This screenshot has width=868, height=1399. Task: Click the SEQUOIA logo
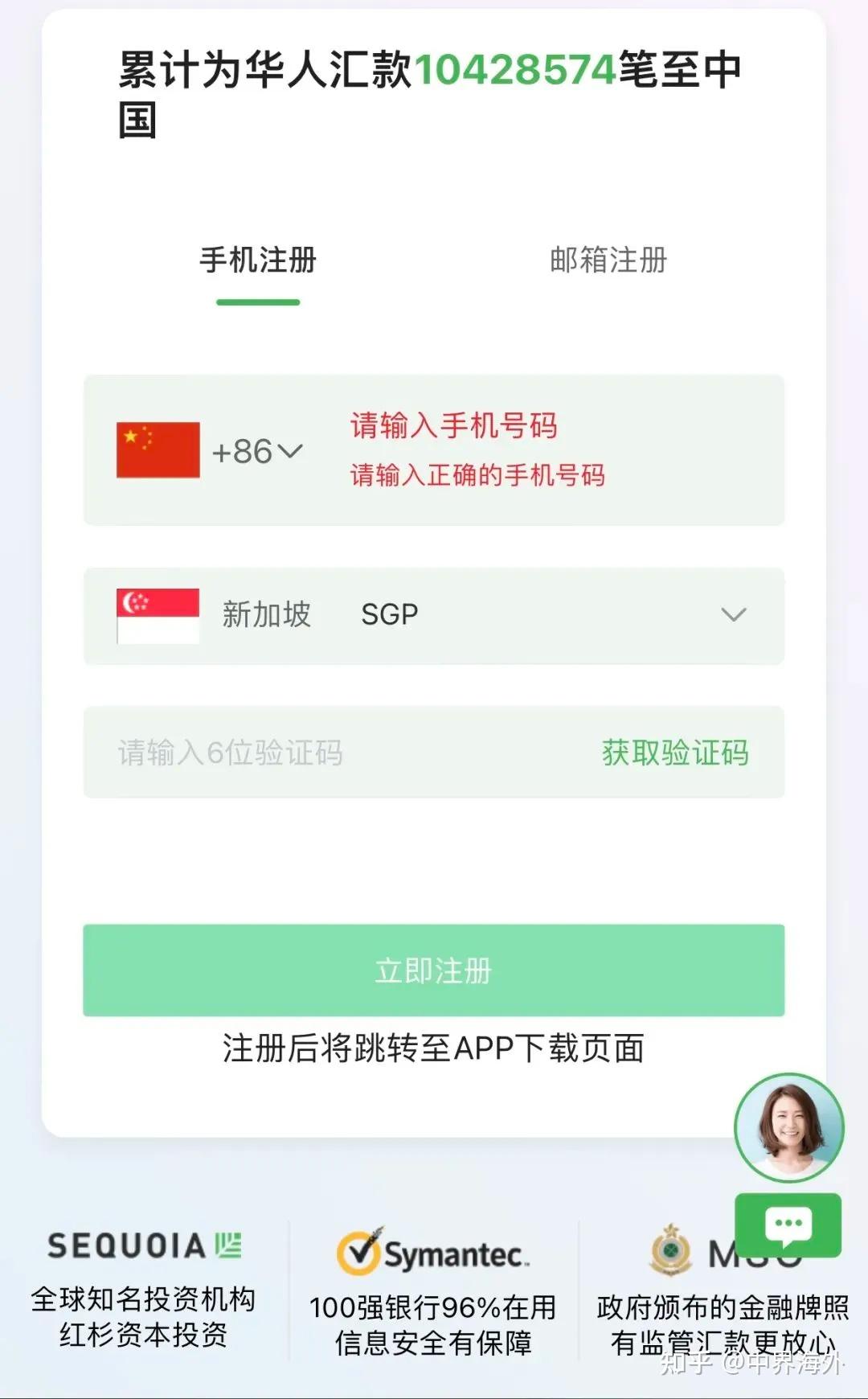143,1245
